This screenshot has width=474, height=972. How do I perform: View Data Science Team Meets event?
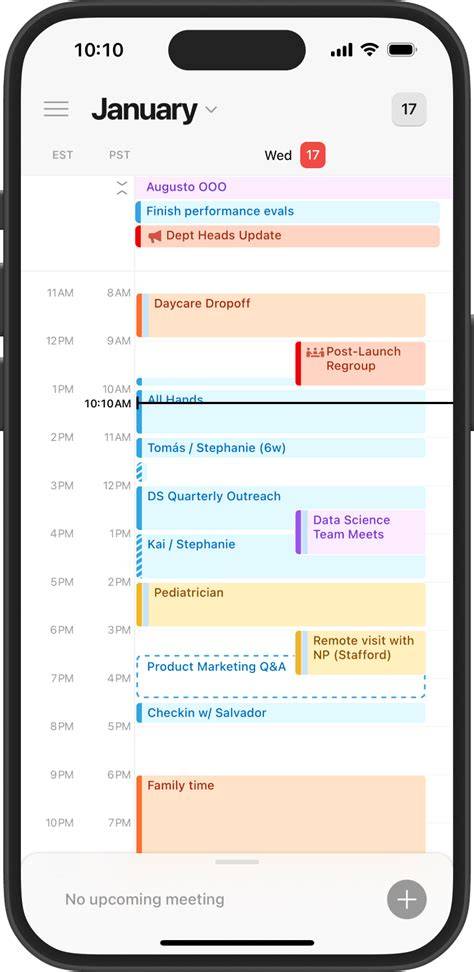[x=361, y=532]
